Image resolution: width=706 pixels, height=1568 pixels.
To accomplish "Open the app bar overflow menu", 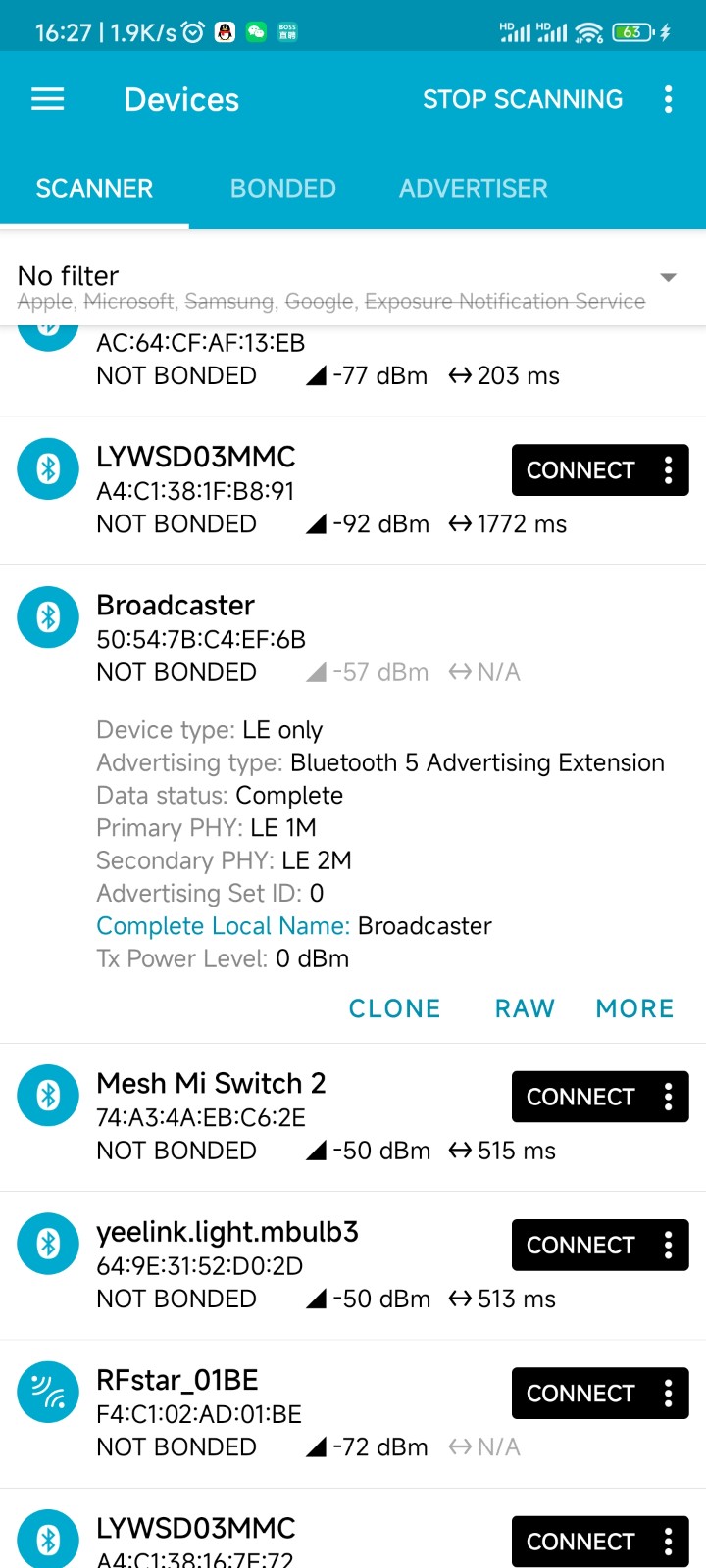I will pyautogui.click(x=668, y=99).
